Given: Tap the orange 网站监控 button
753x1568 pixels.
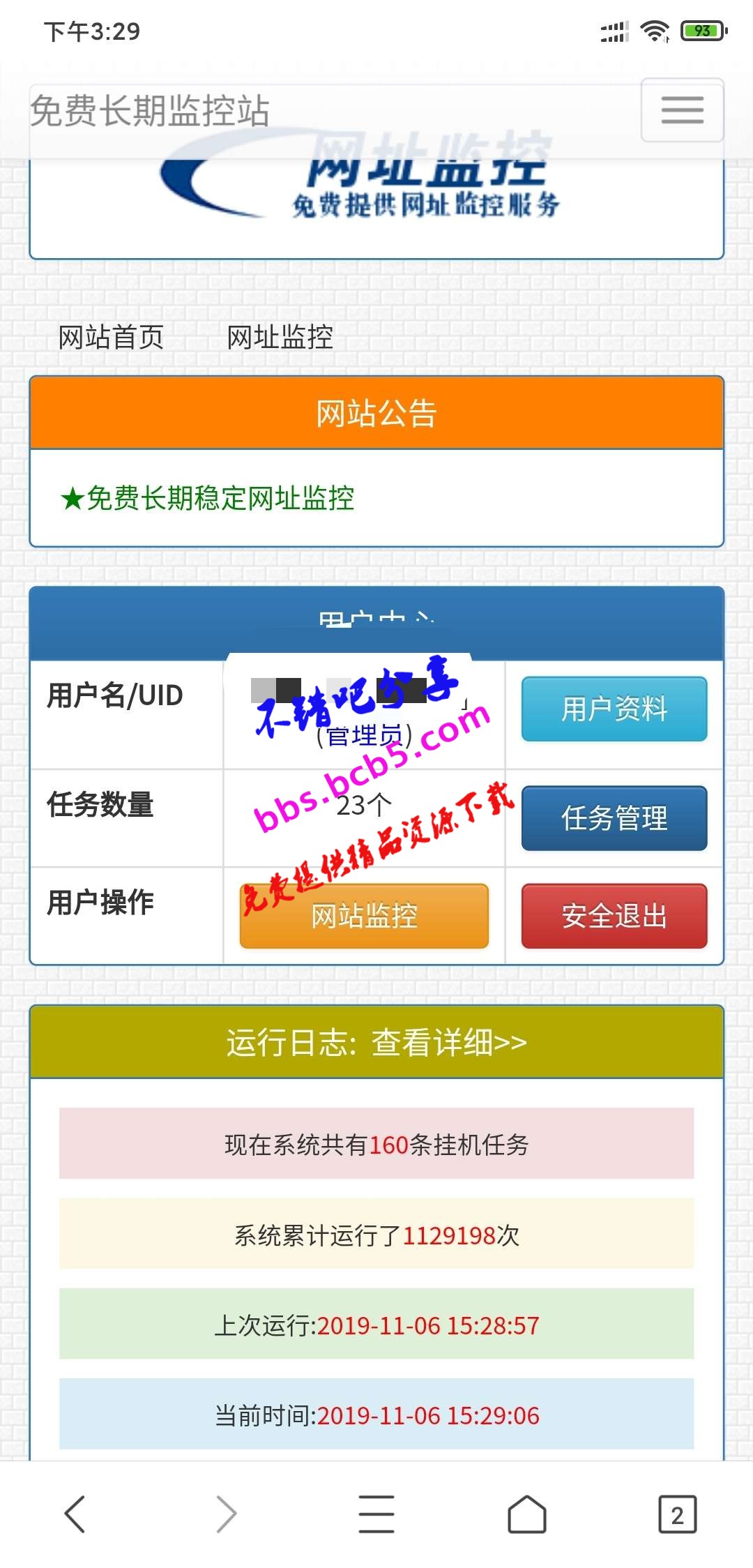Looking at the screenshot, I should [364, 916].
